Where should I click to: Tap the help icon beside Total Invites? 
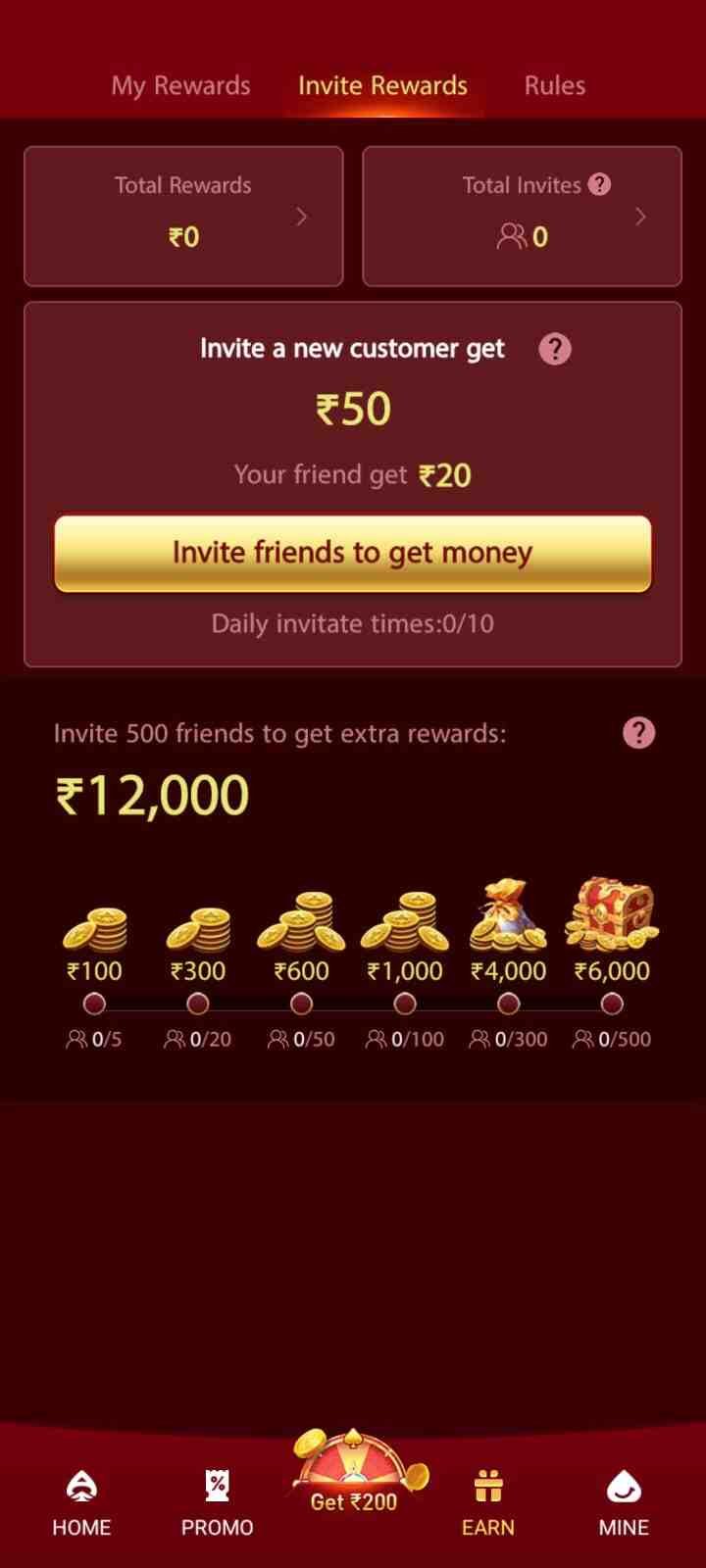(599, 184)
